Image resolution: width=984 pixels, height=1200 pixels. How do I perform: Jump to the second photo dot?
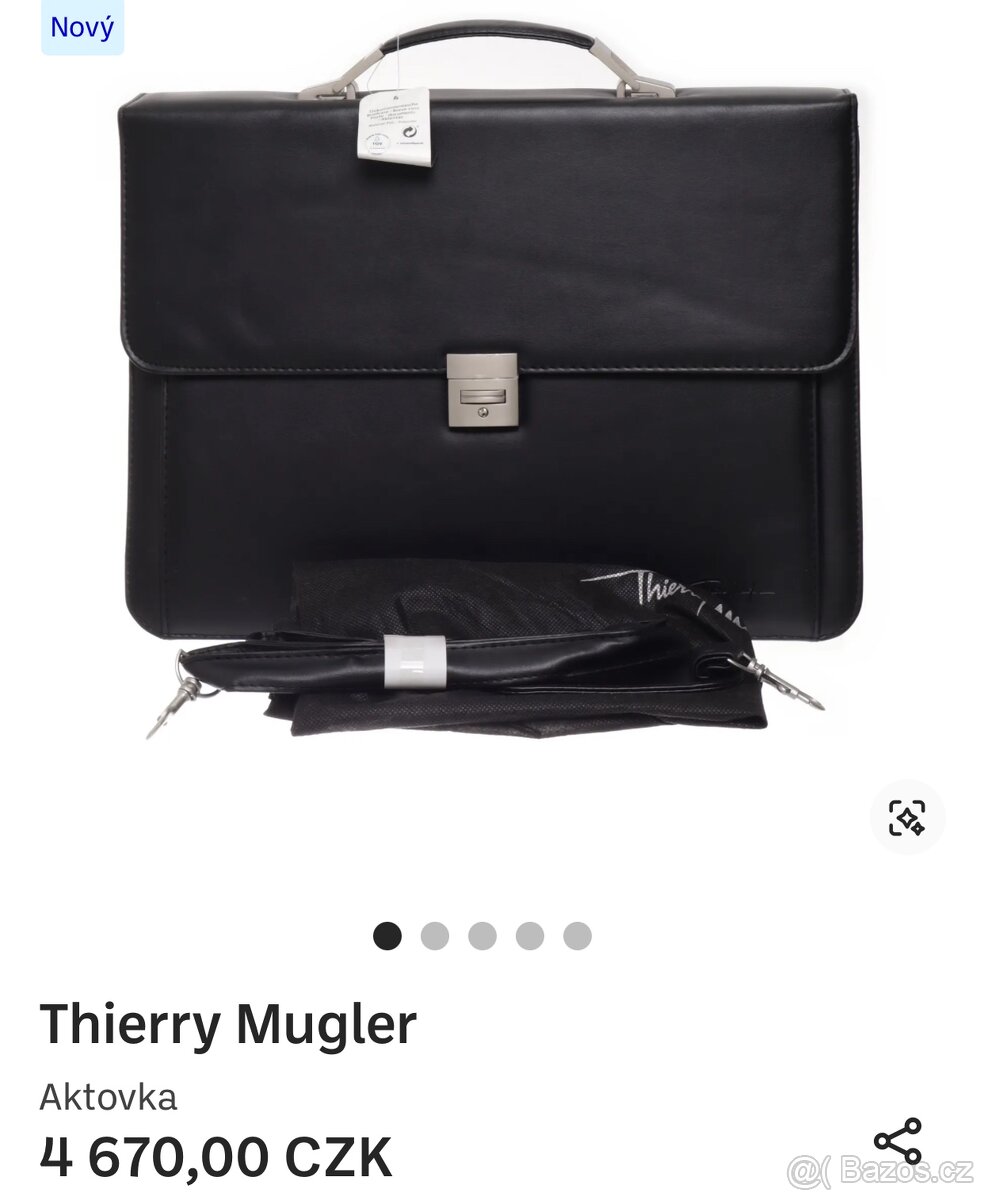coord(434,937)
